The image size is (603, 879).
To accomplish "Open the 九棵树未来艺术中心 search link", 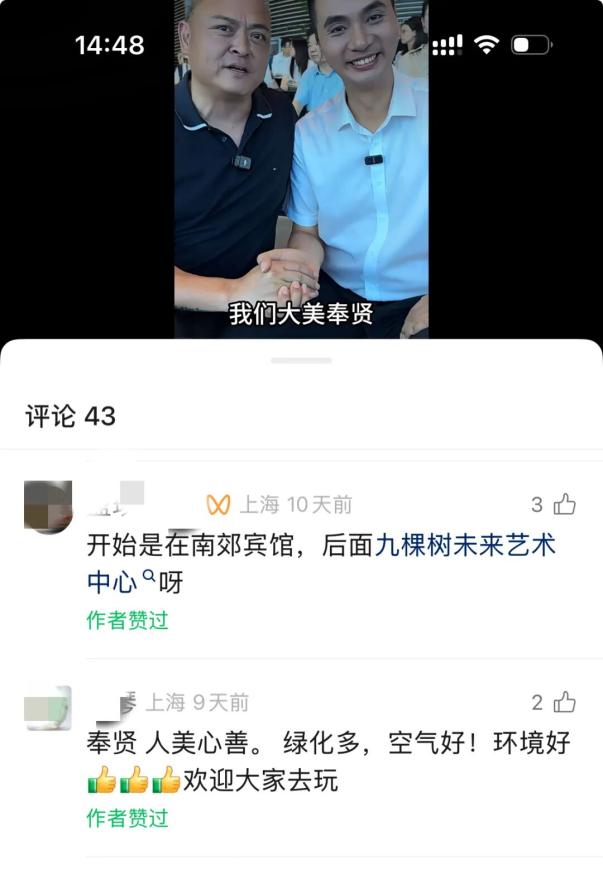I will (x=464, y=546).
